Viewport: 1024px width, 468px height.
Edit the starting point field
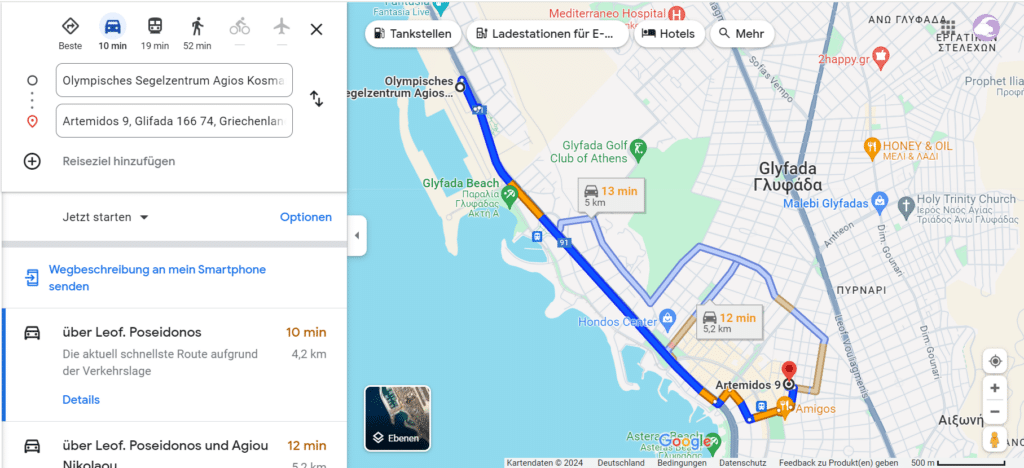[x=174, y=80]
